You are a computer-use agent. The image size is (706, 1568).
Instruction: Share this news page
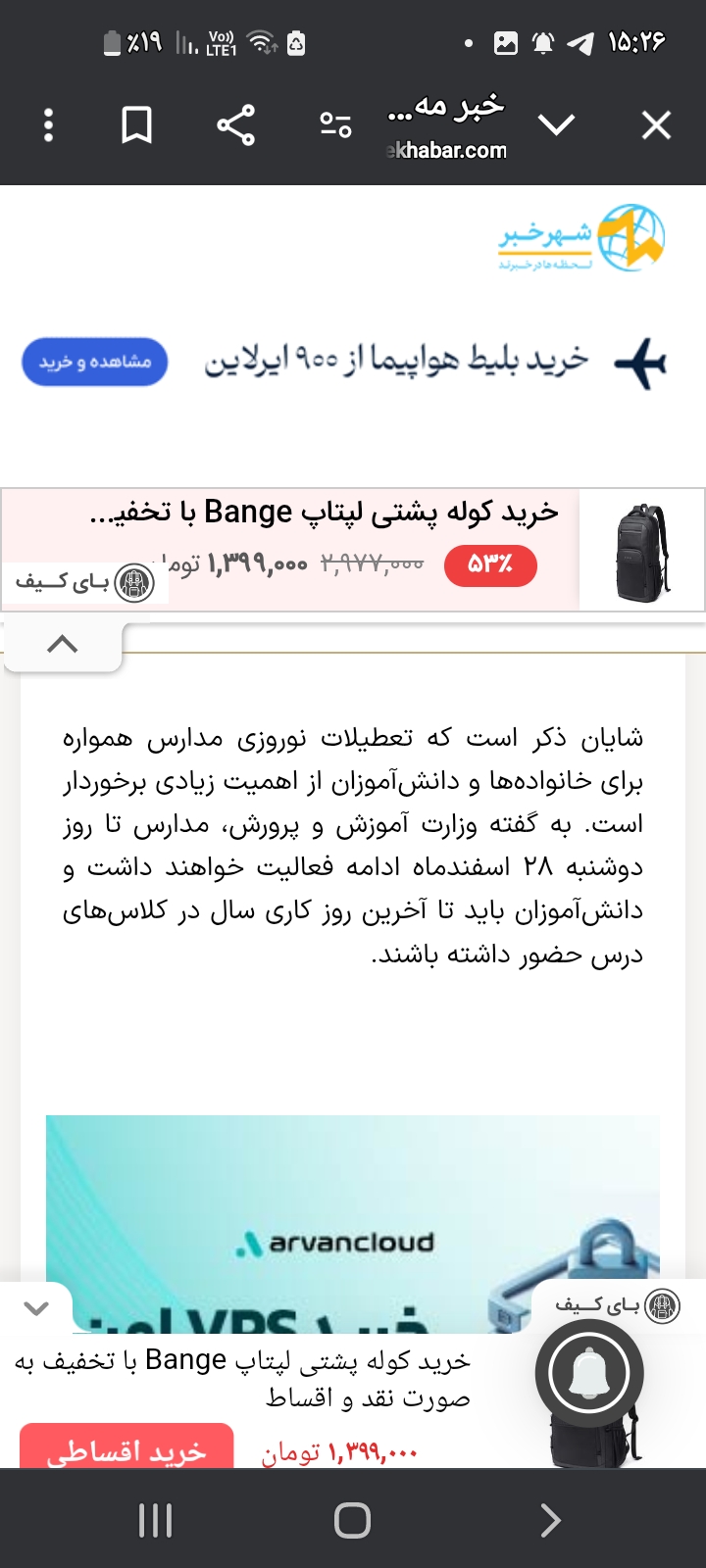pyautogui.click(x=235, y=125)
